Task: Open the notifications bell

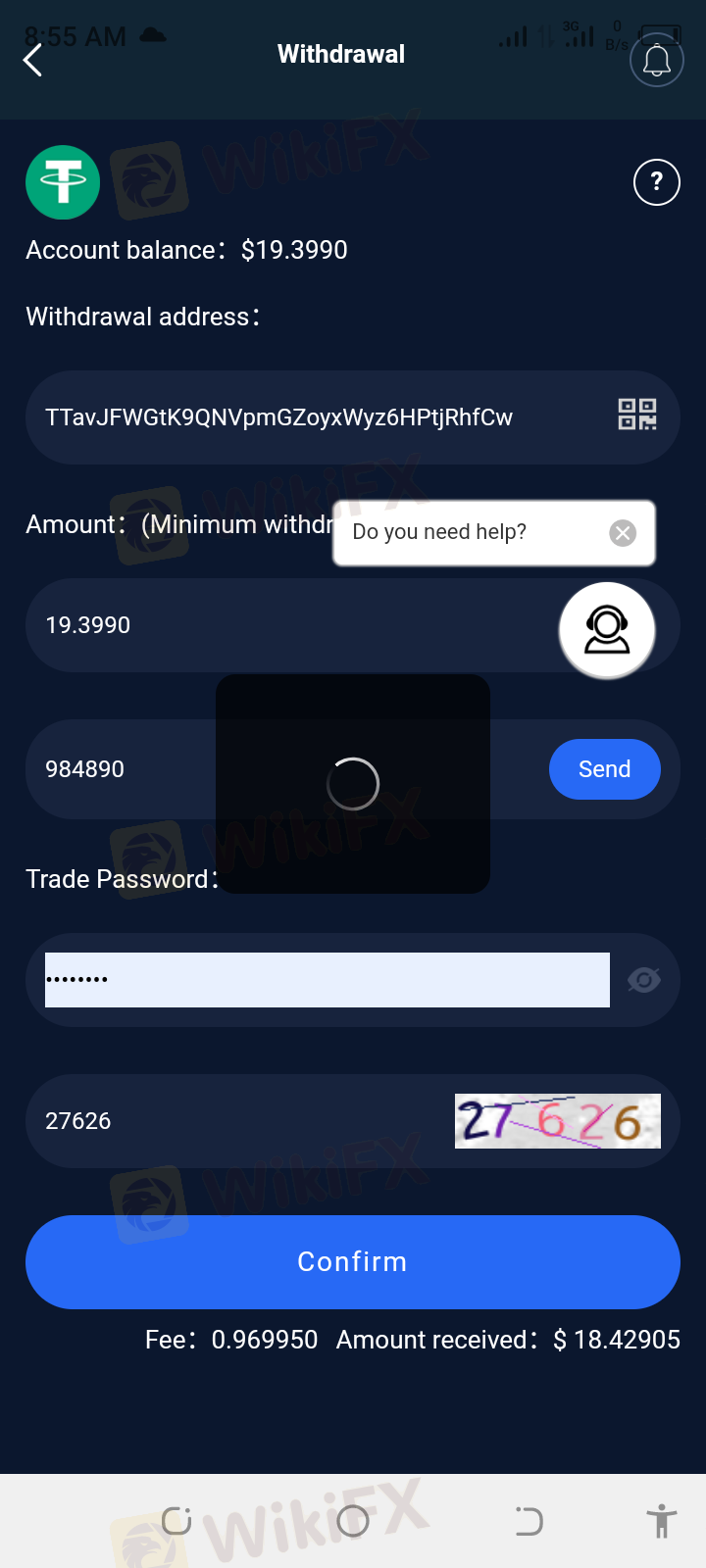Action: coord(656,60)
